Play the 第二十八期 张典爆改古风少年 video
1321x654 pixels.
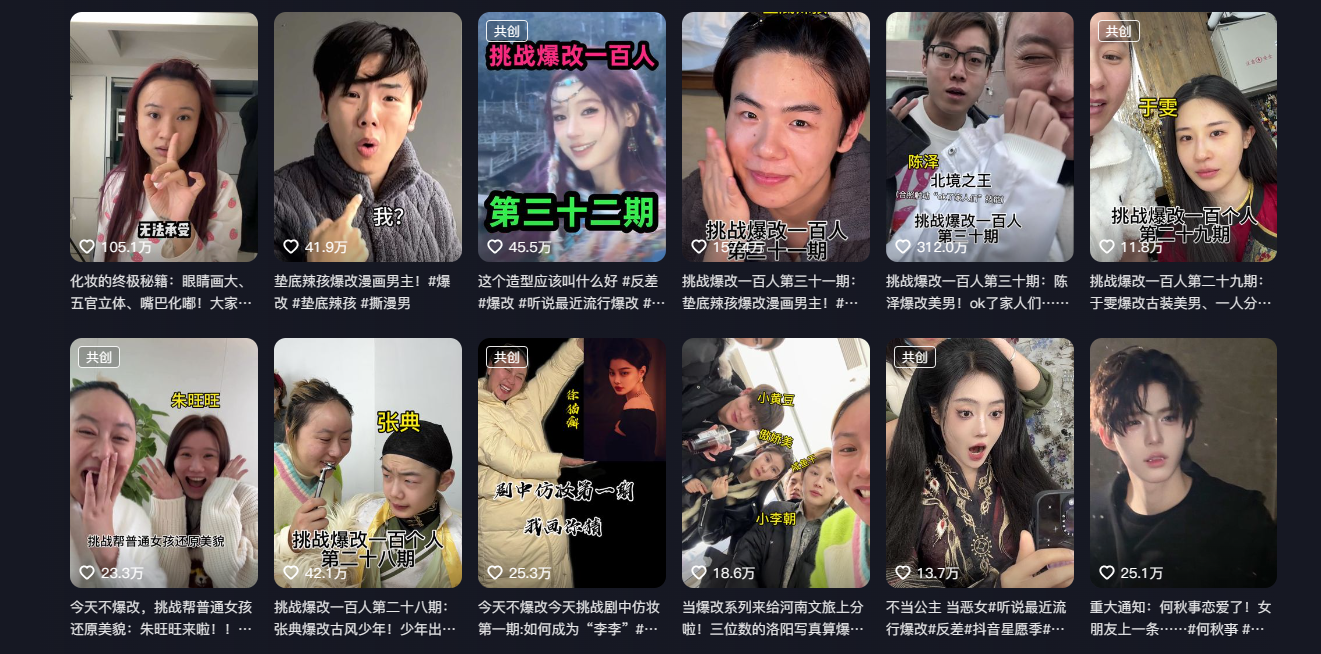tap(367, 462)
